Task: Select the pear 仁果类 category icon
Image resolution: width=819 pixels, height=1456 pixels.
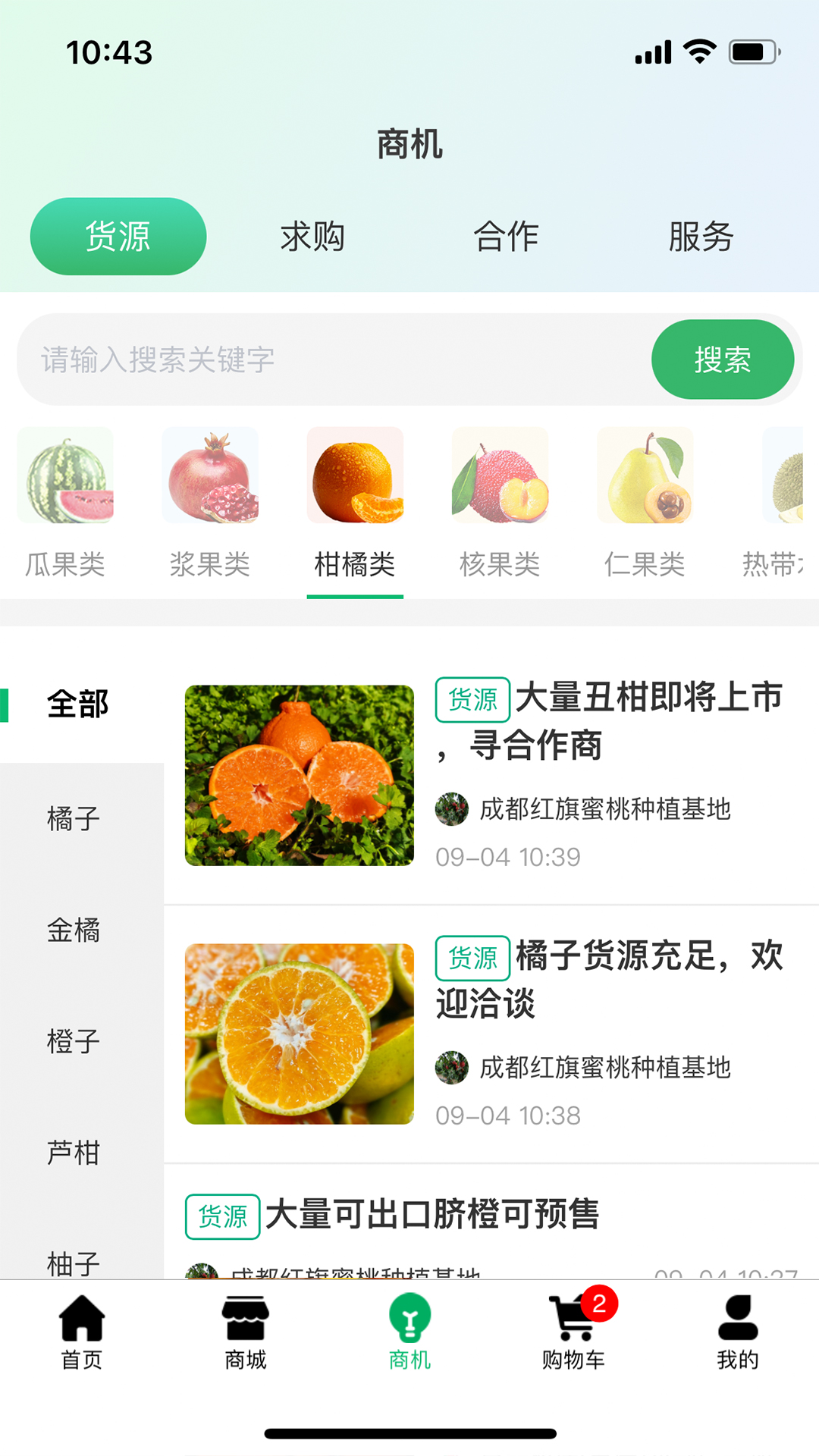Action: coord(645,475)
